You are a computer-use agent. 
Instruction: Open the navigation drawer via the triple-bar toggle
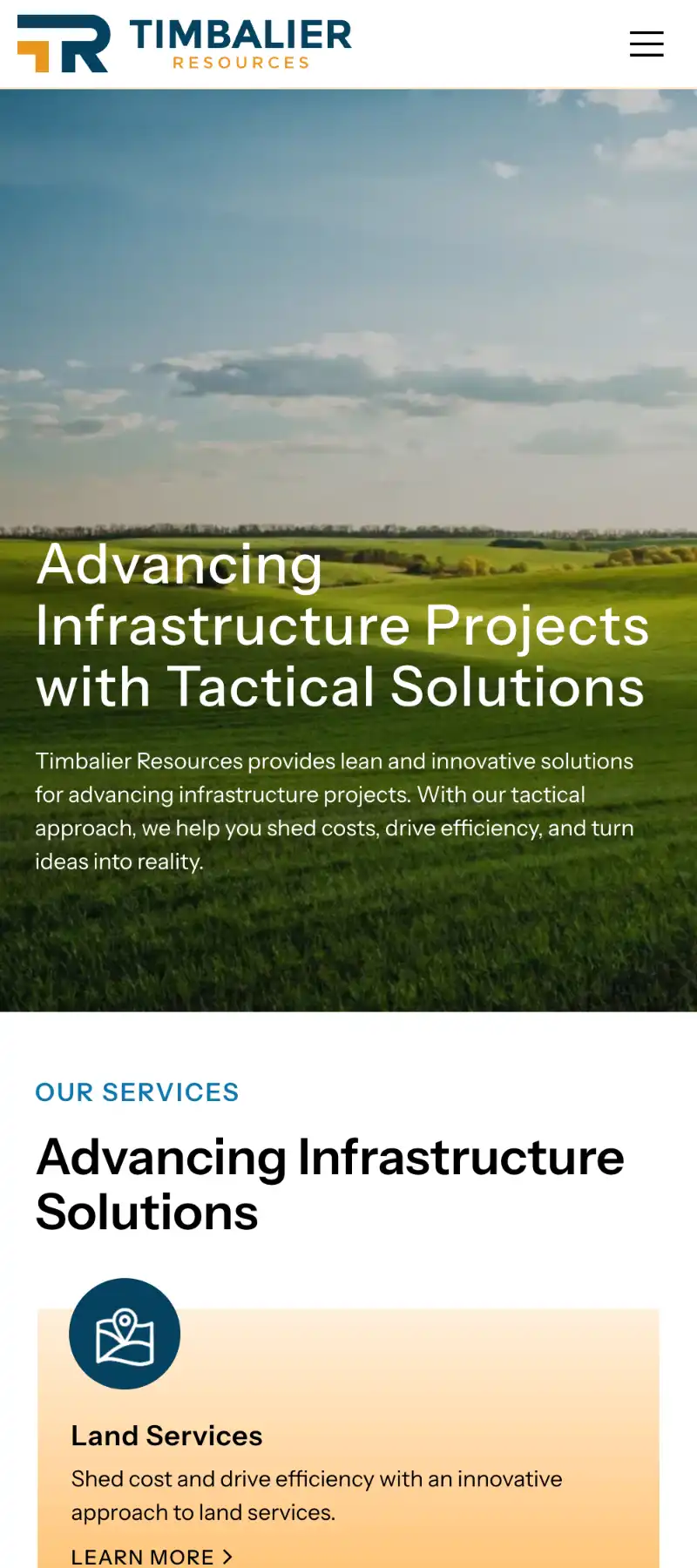[646, 44]
